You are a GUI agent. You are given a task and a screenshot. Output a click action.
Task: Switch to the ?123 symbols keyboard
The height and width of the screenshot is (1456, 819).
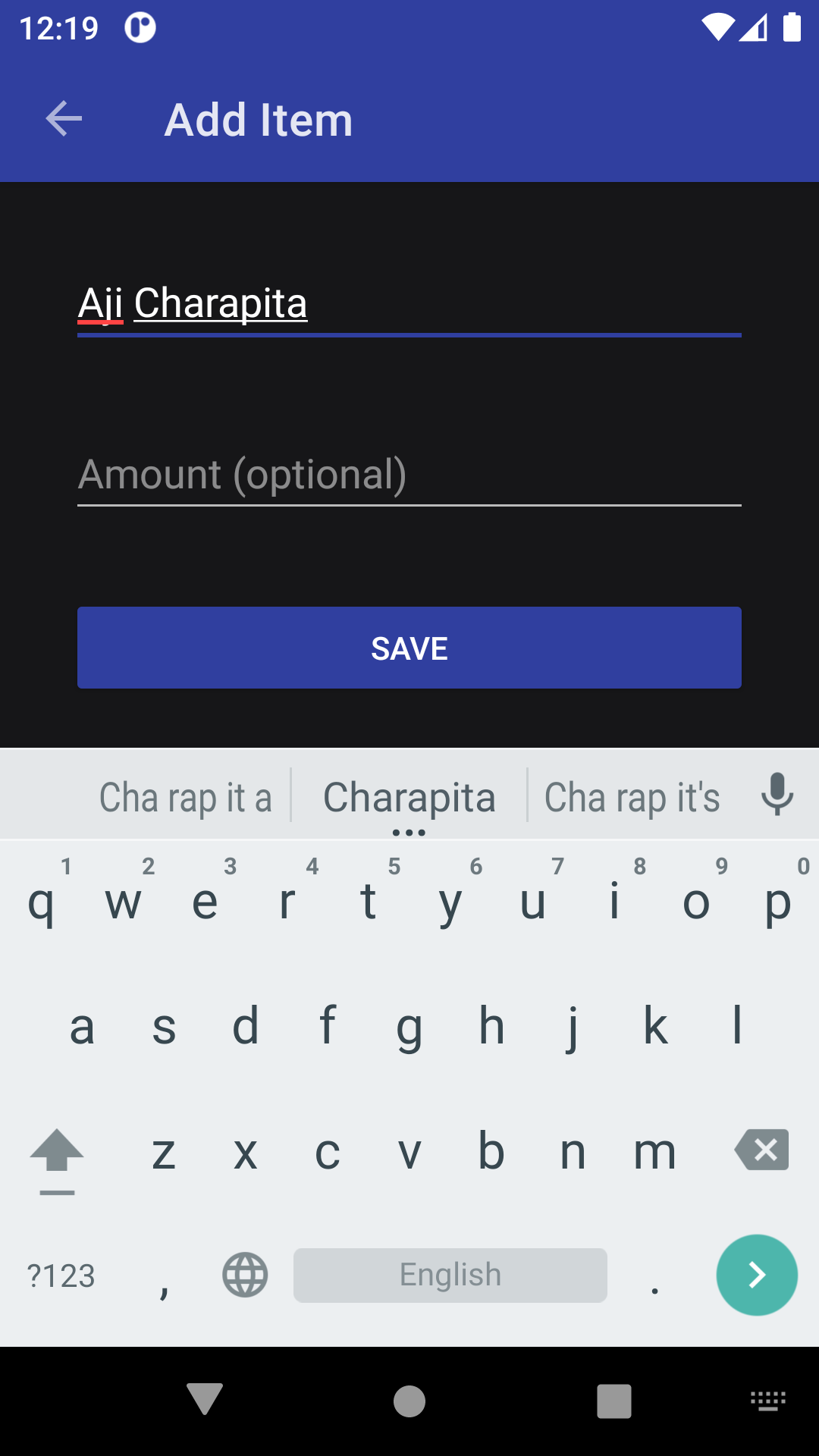click(x=61, y=1276)
